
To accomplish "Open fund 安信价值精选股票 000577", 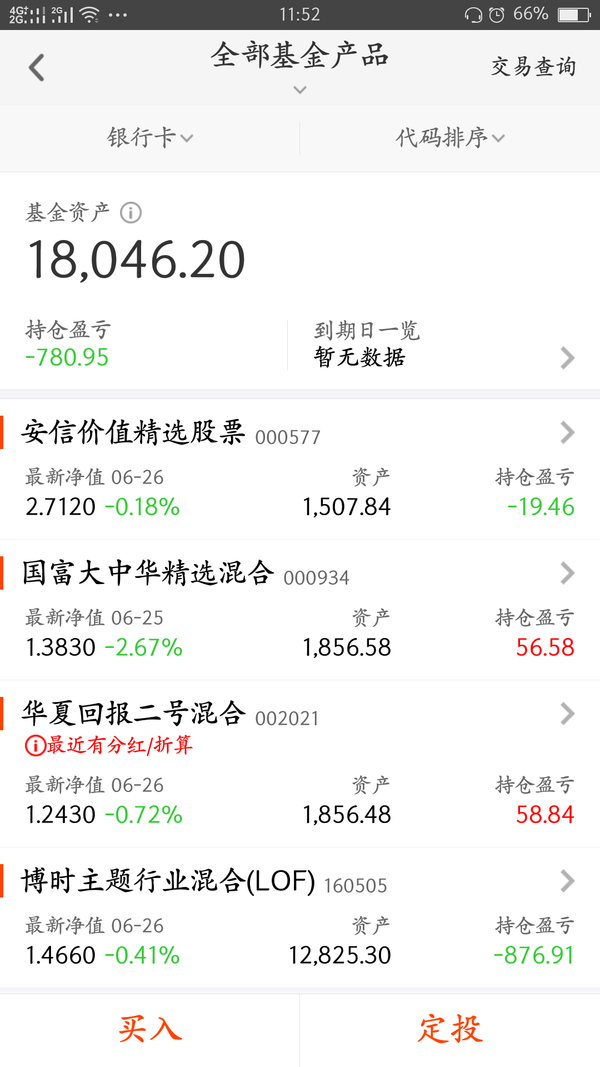I will [300, 470].
